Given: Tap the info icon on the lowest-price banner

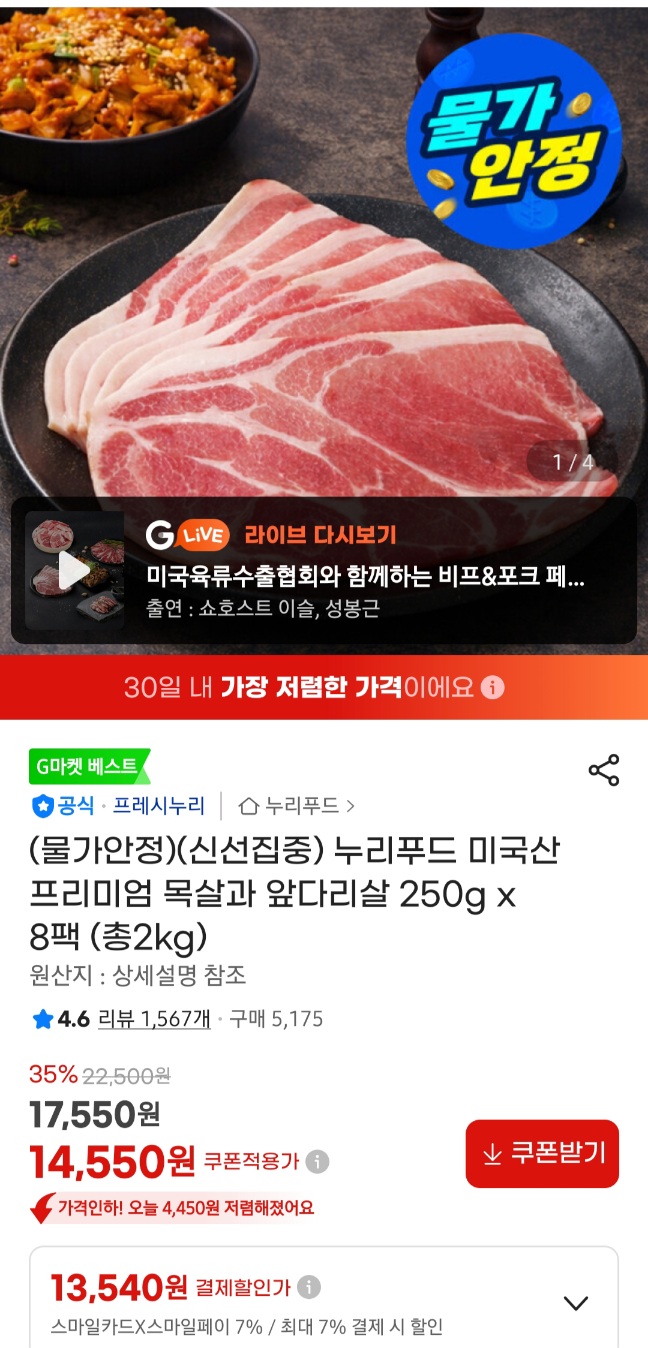Looking at the screenshot, I should point(493,688).
